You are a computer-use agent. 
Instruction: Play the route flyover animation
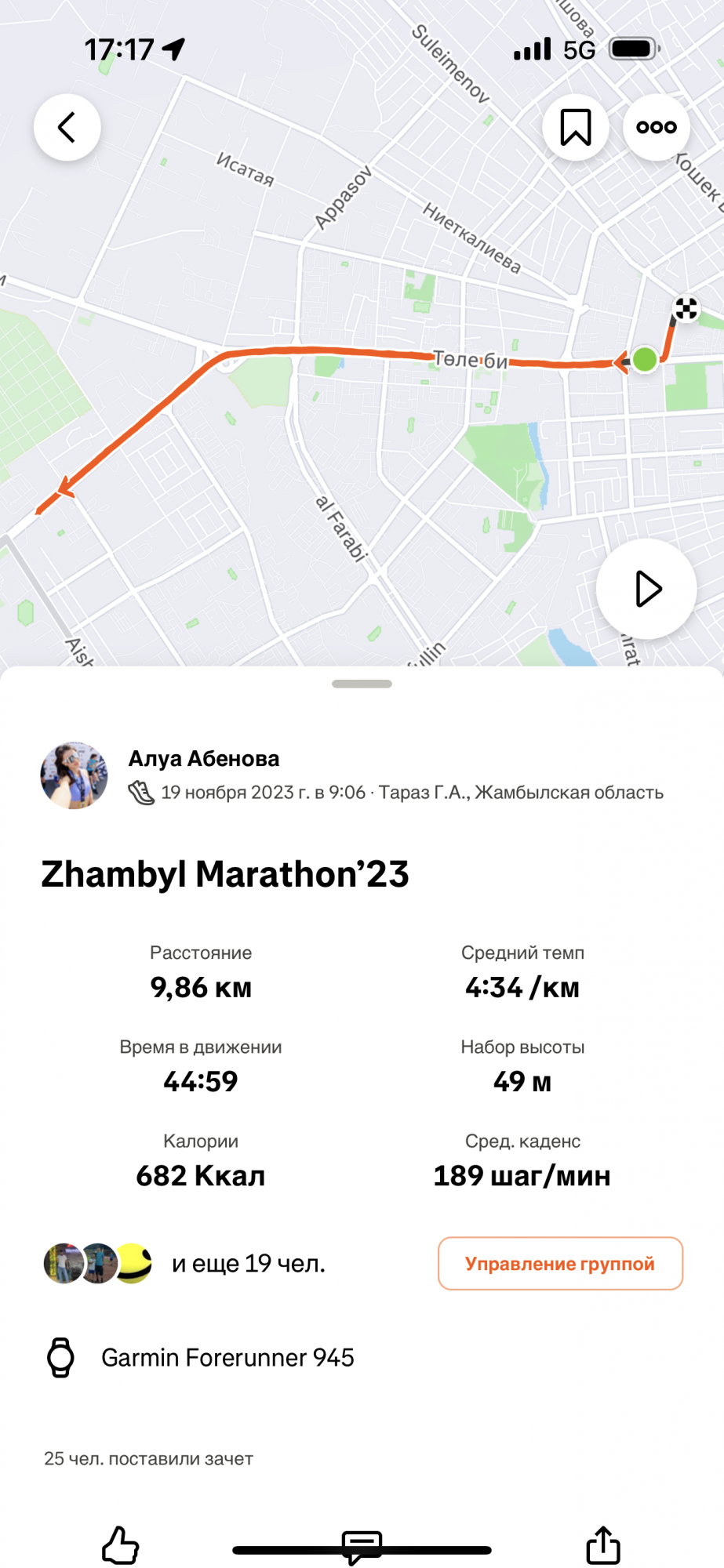(646, 589)
